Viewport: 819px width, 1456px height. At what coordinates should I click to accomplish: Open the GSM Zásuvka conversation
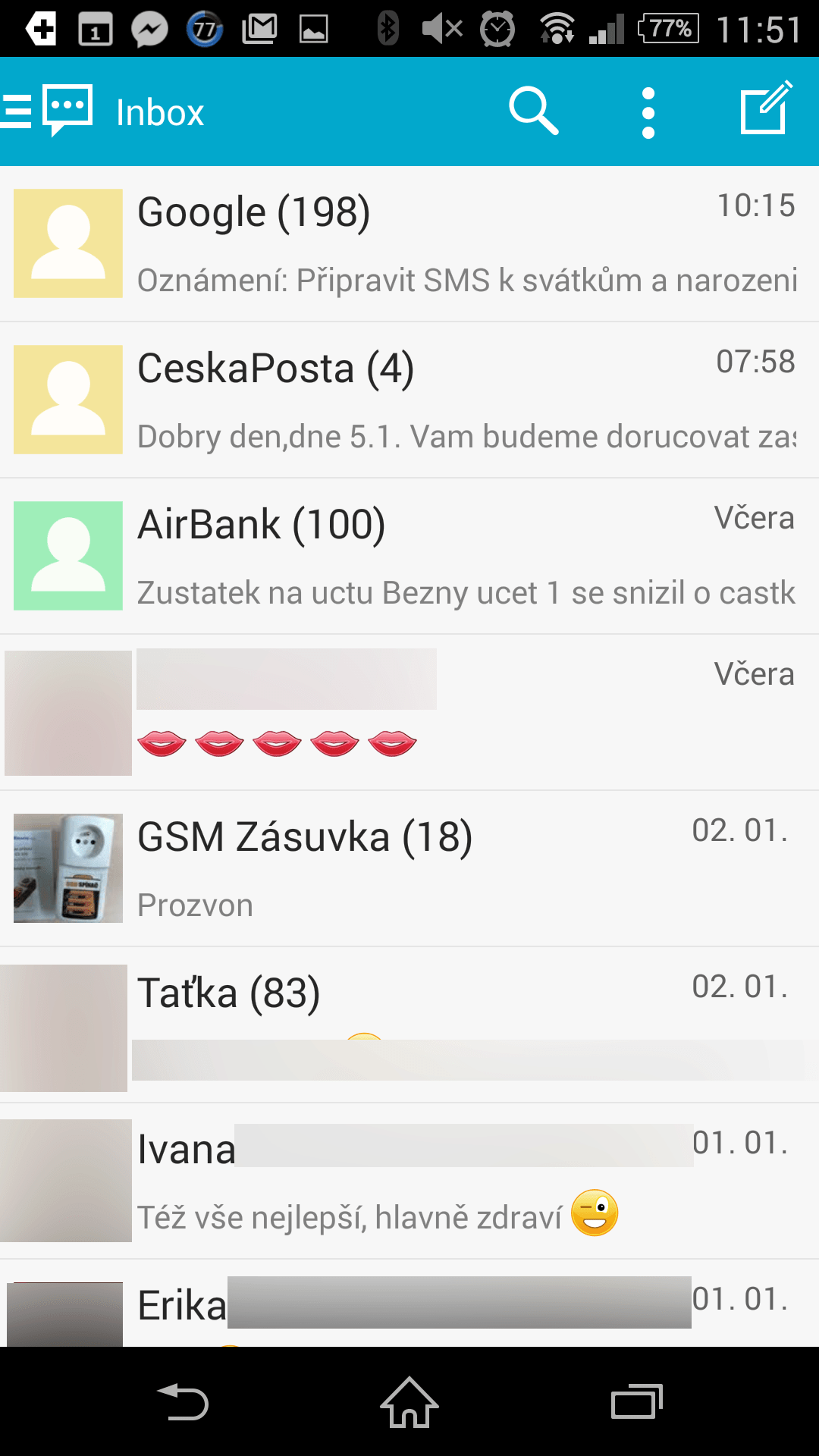(x=409, y=869)
